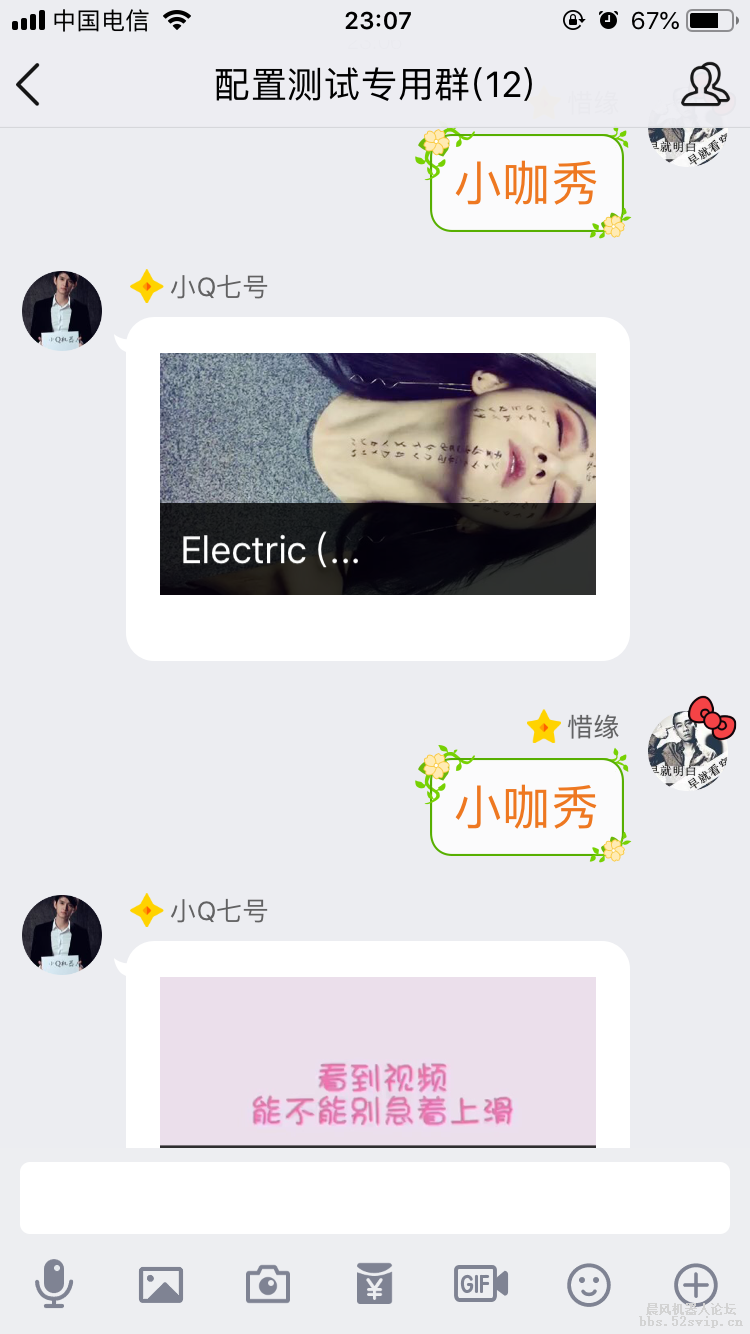
Task: Tap 惜缘's profile avatar
Action: pos(690,744)
